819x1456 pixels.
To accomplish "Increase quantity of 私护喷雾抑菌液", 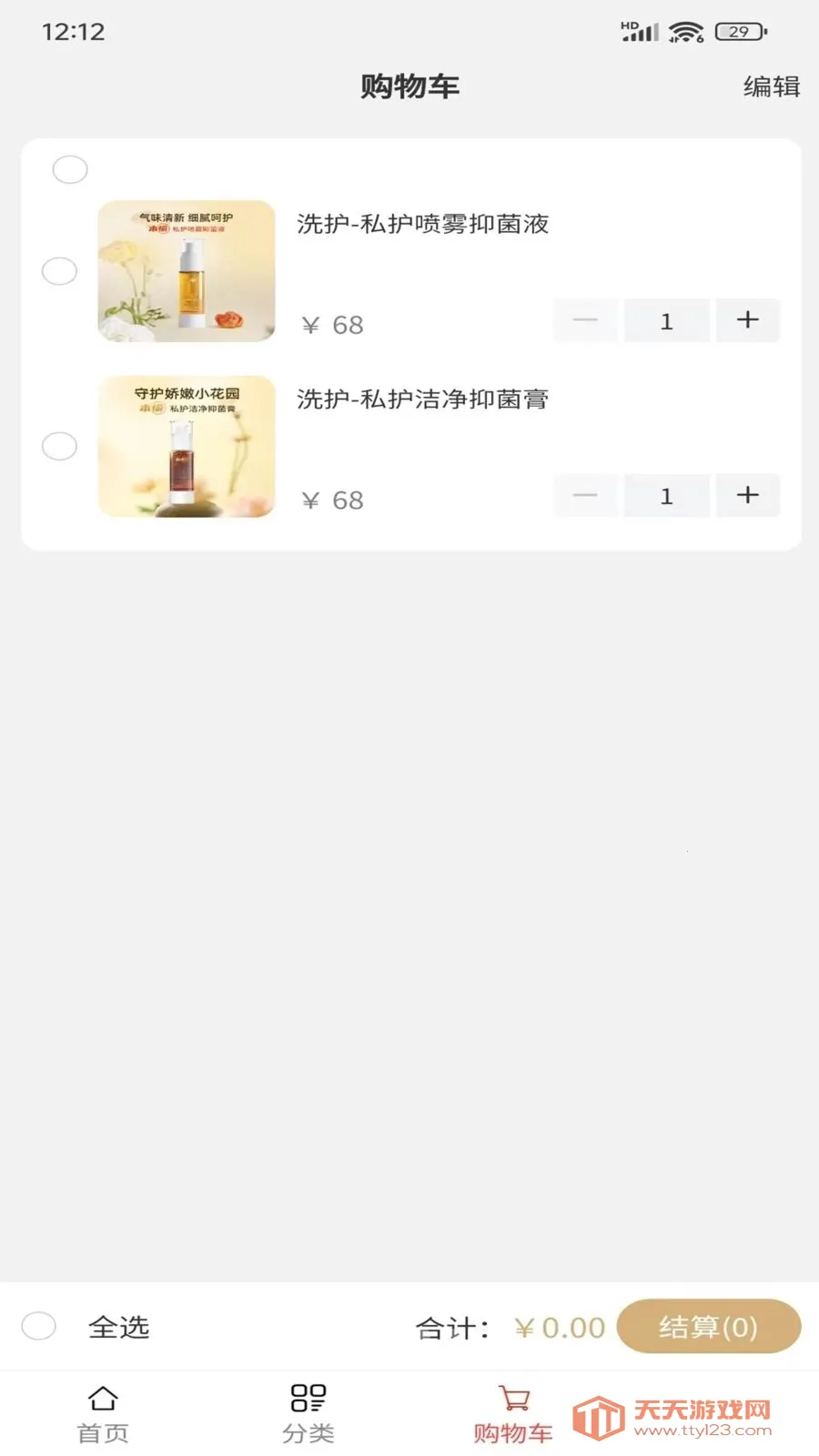I will pyautogui.click(x=748, y=320).
